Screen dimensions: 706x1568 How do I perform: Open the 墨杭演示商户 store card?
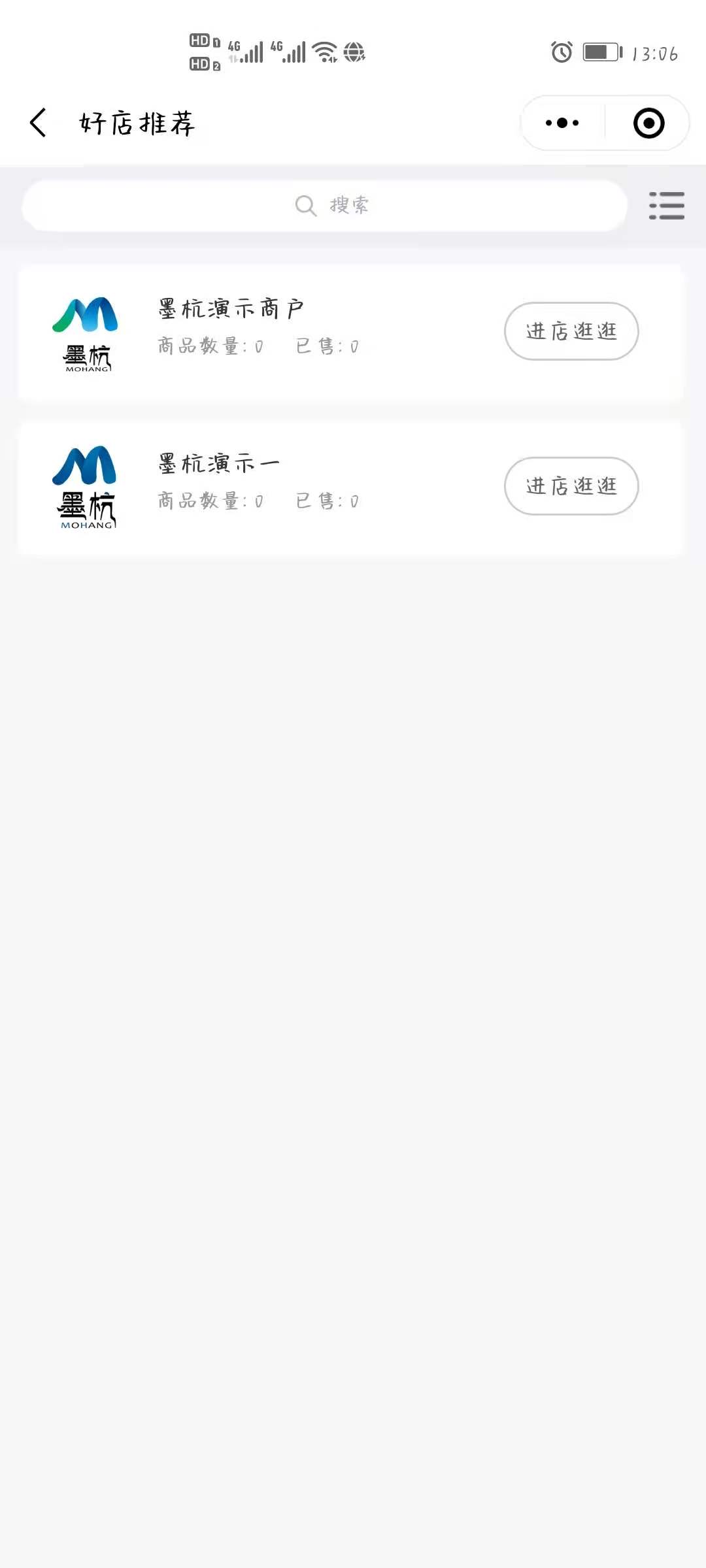click(351, 333)
